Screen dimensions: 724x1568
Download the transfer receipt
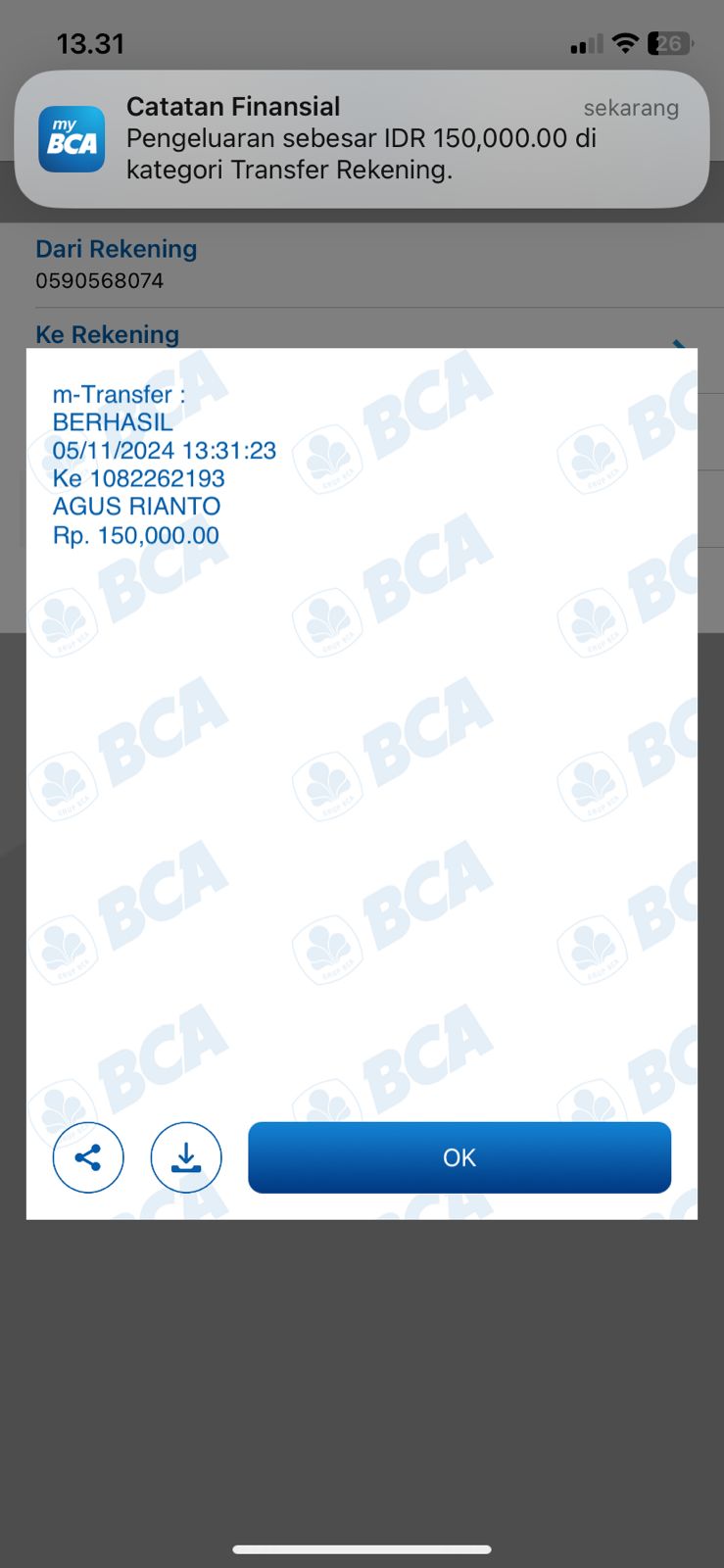[186, 1157]
